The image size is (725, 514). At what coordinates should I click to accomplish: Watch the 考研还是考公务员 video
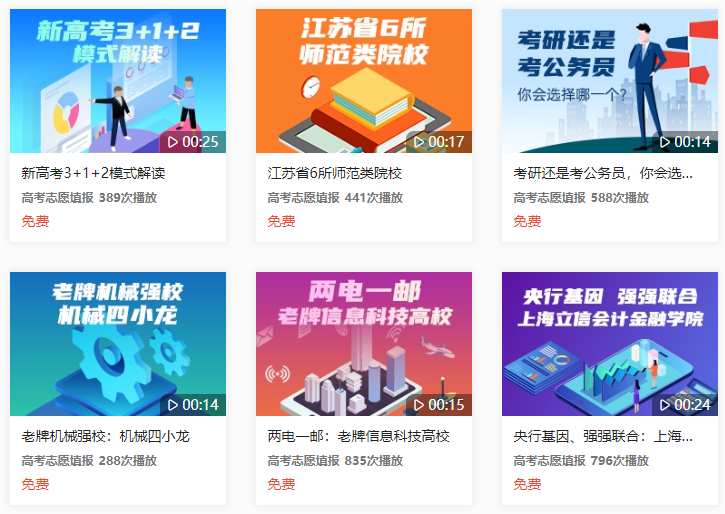tap(610, 81)
